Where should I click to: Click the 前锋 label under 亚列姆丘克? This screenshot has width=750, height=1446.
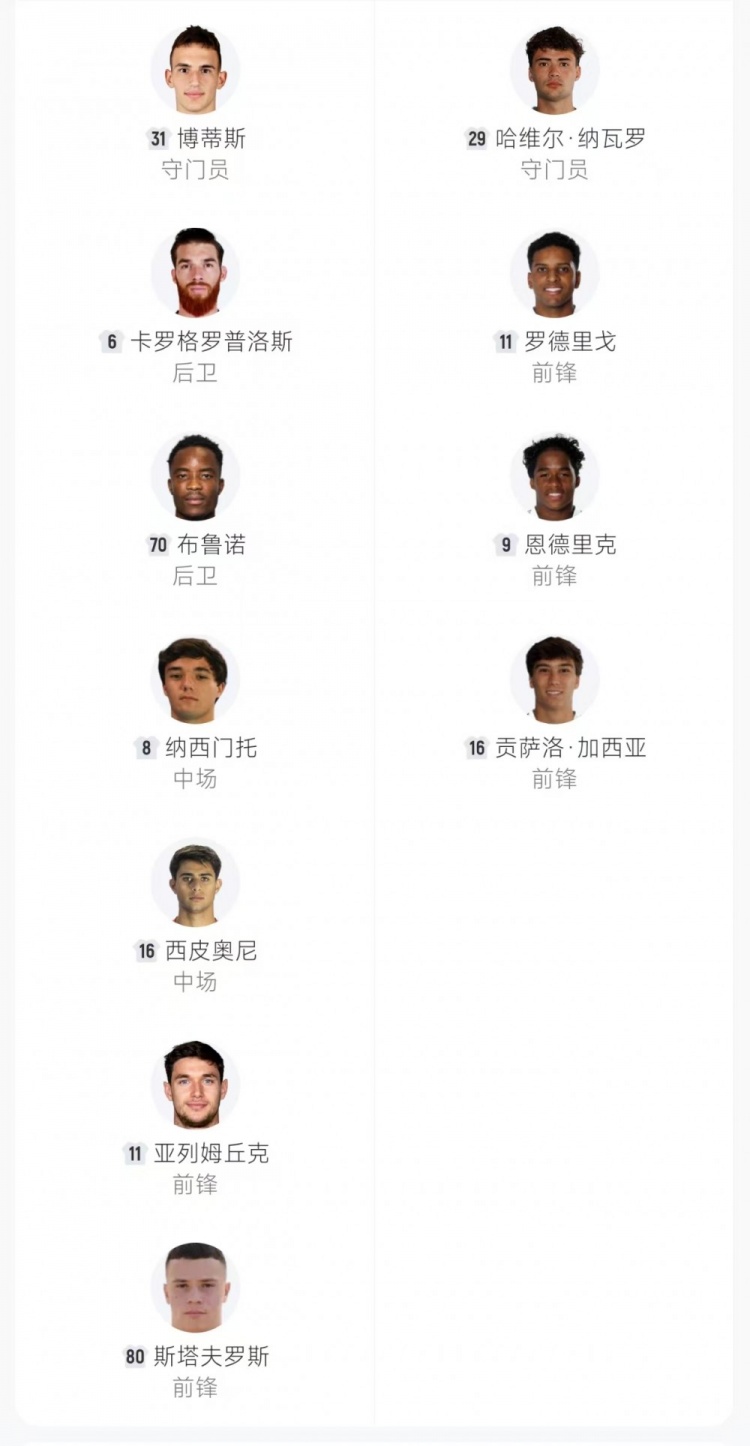[195, 1187]
